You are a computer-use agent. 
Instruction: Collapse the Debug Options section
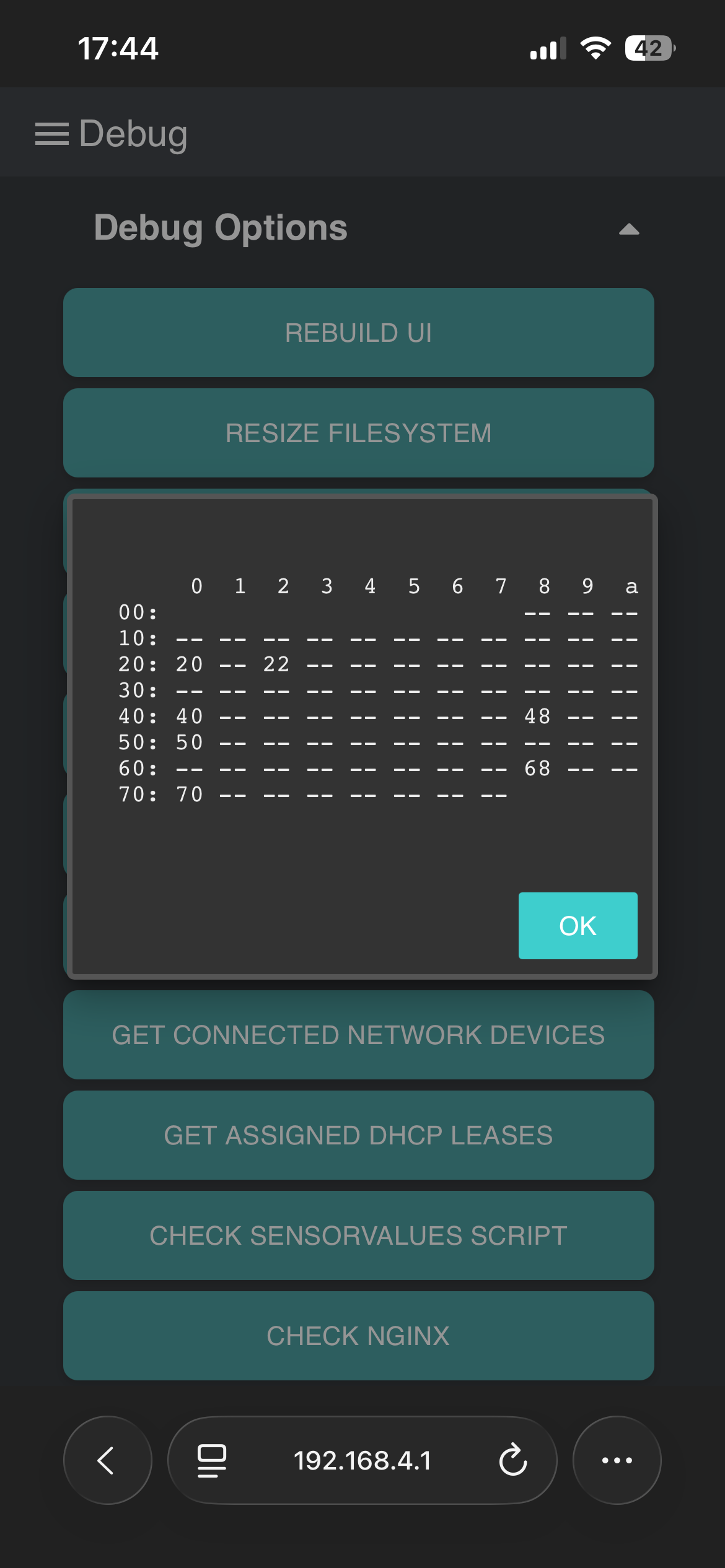click(628, 230)
